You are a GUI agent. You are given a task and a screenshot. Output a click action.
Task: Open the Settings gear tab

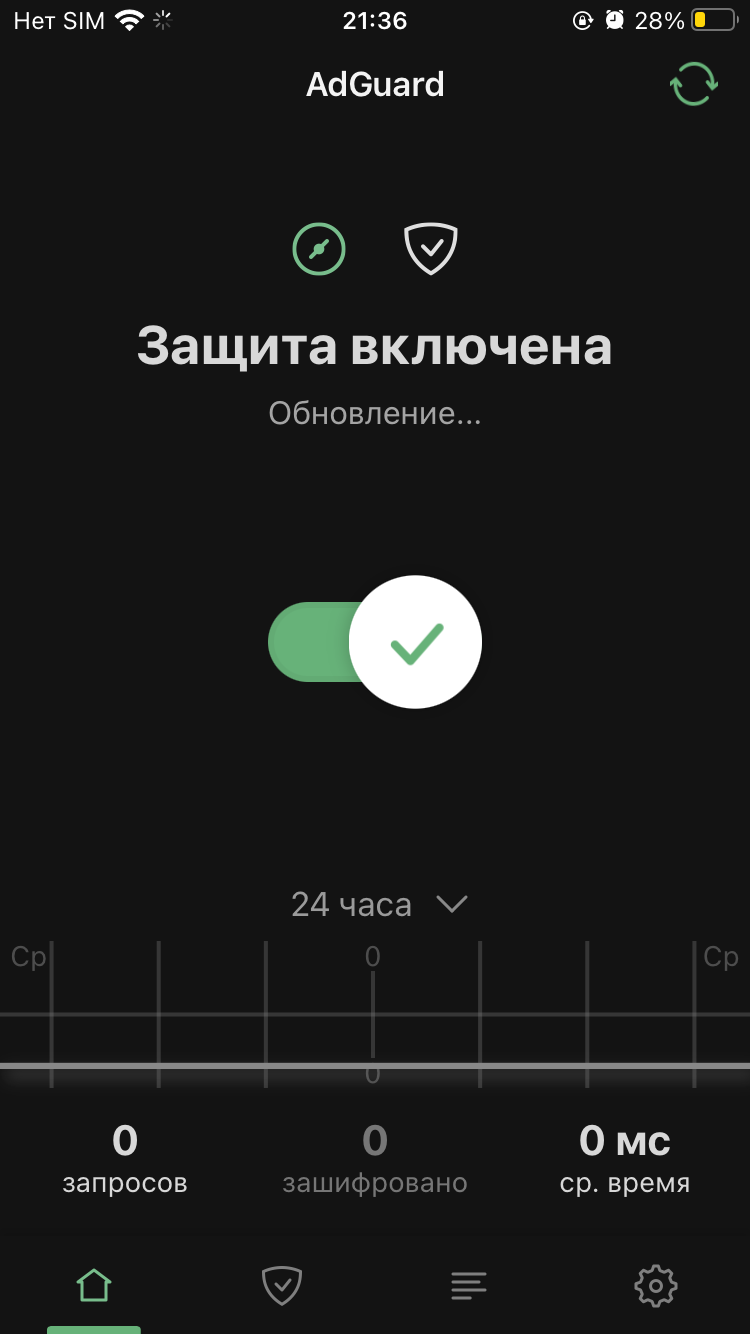click(656, 1285)
